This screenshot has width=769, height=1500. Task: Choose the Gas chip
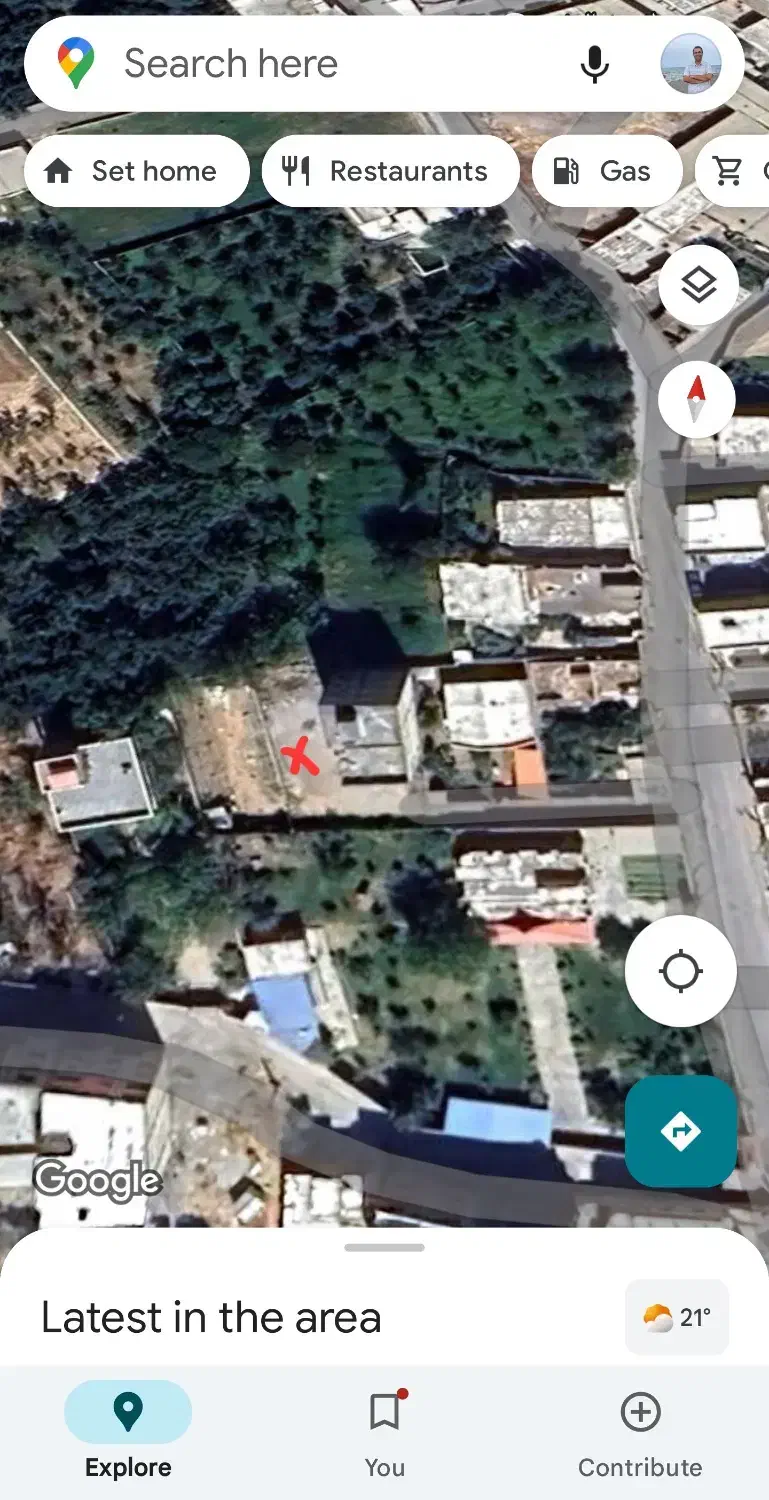607,171
